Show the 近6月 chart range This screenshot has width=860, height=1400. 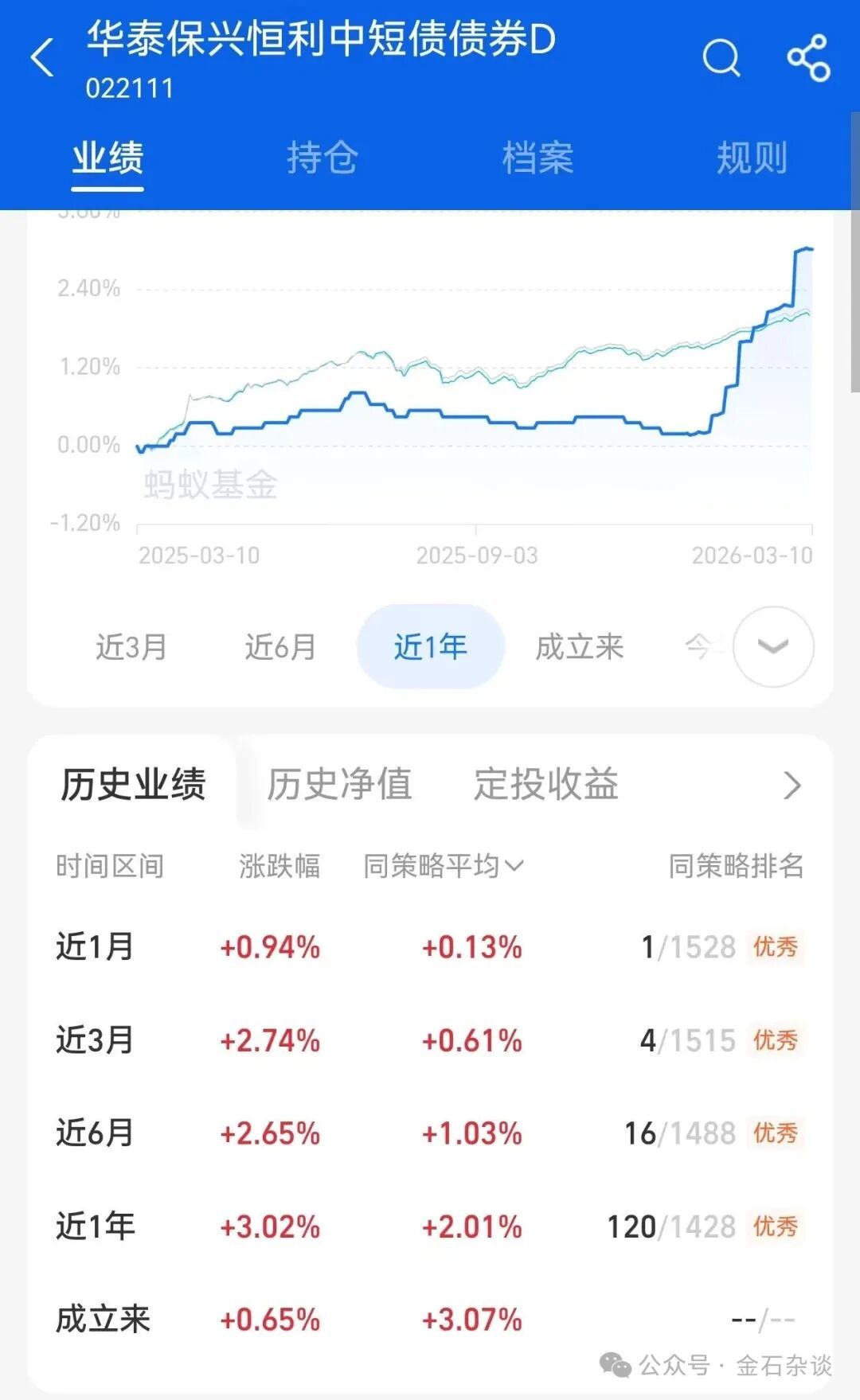pos(280,646)
